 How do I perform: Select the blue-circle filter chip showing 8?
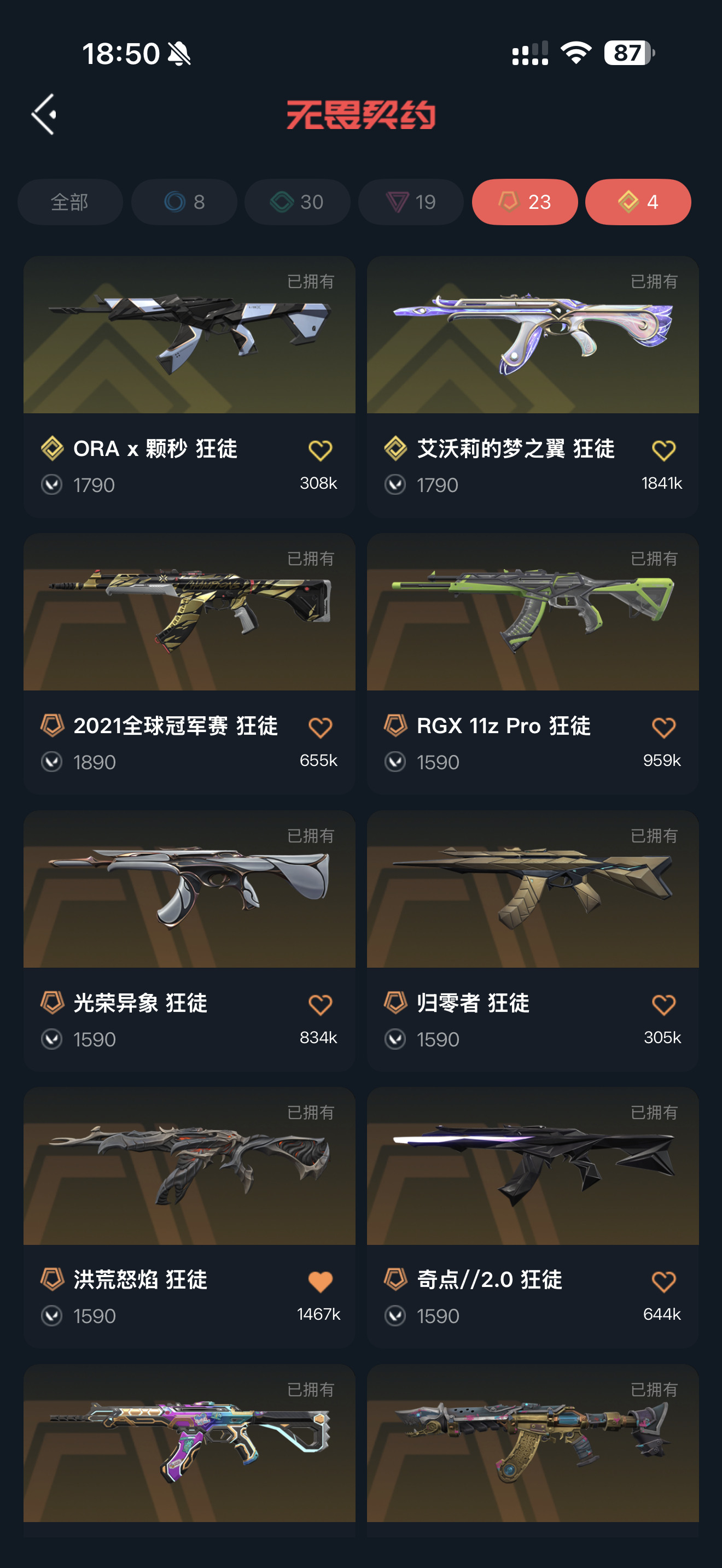pos(184,202)
